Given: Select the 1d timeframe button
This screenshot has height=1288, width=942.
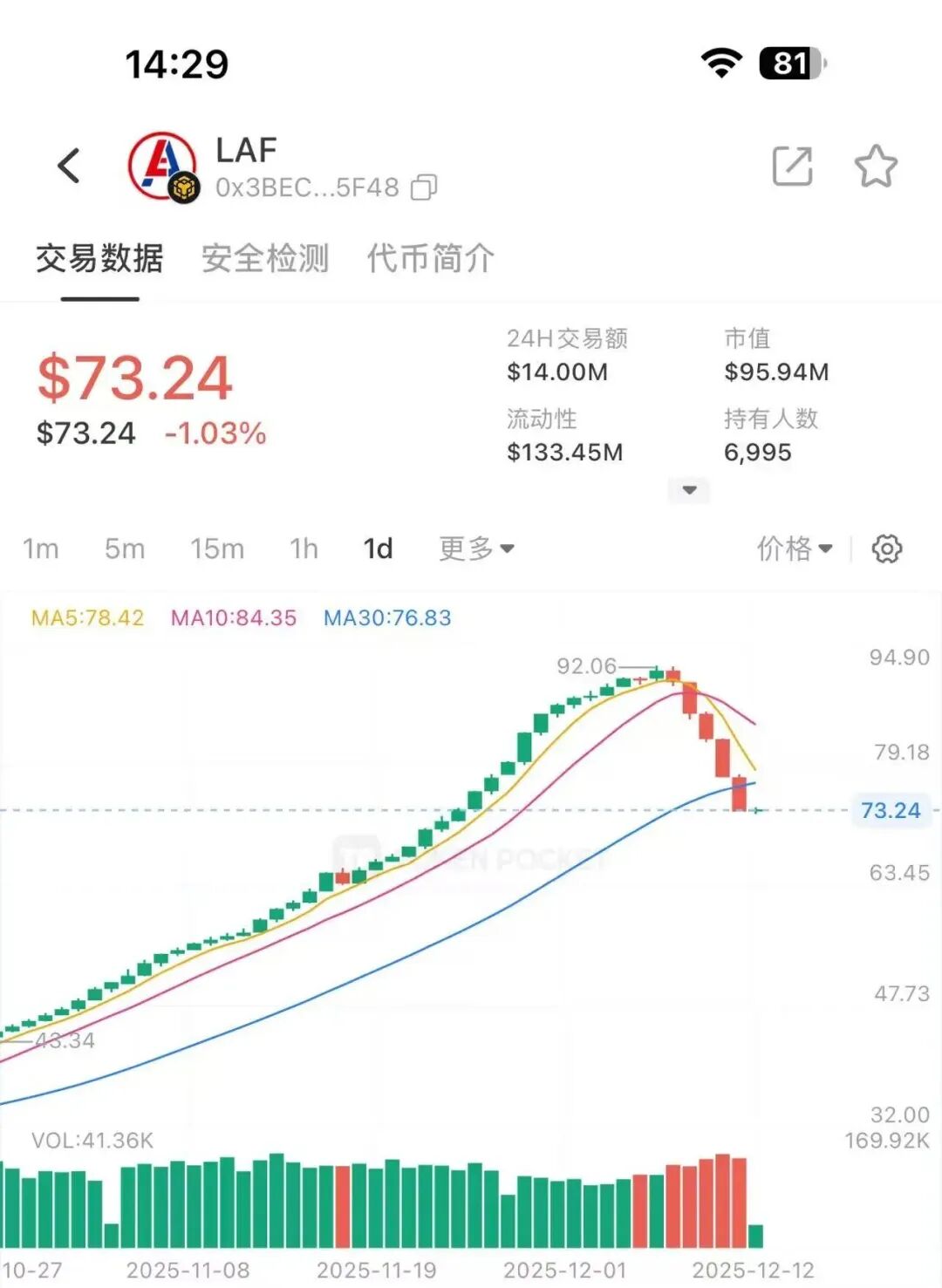Looking at the screenshot, I should (x=377, y=549).
